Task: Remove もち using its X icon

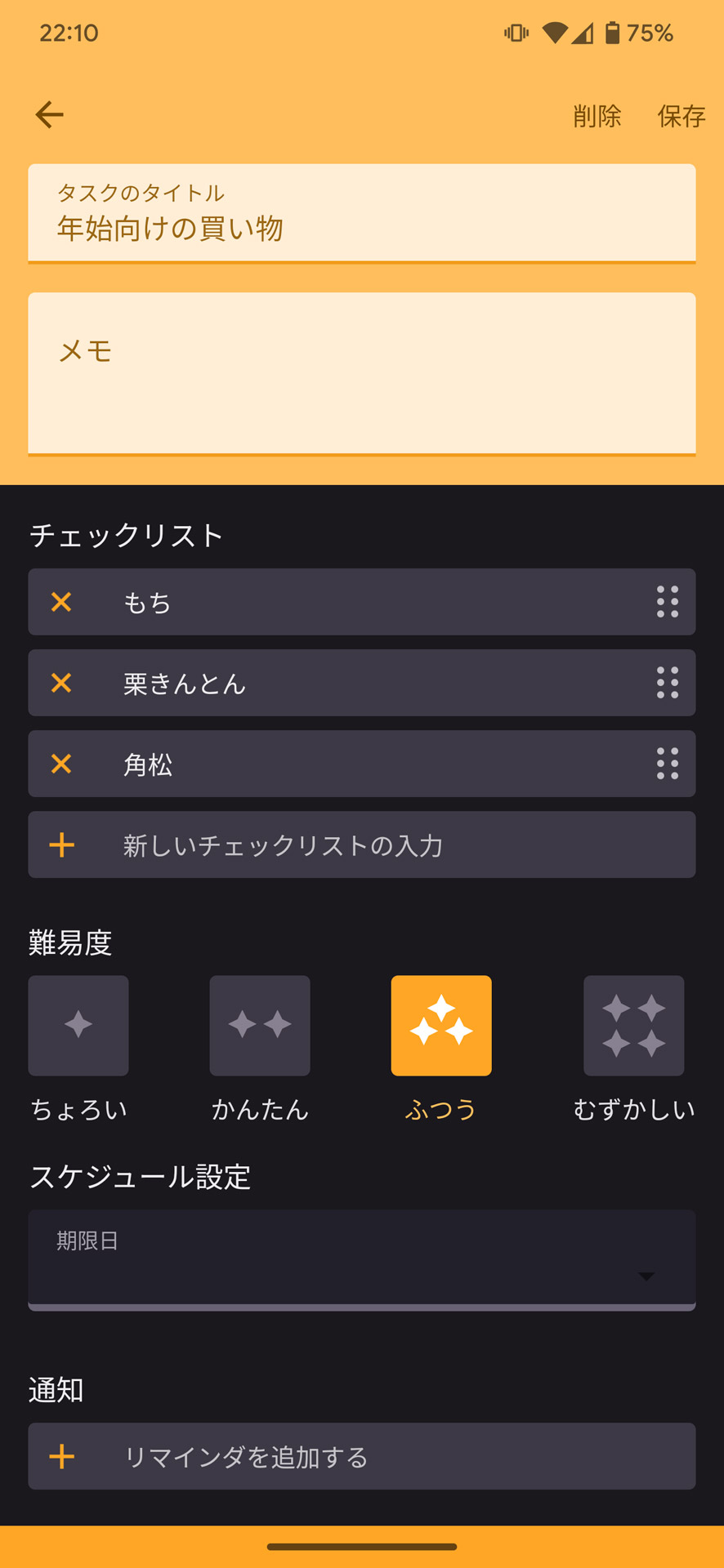Action: [61, 602]
